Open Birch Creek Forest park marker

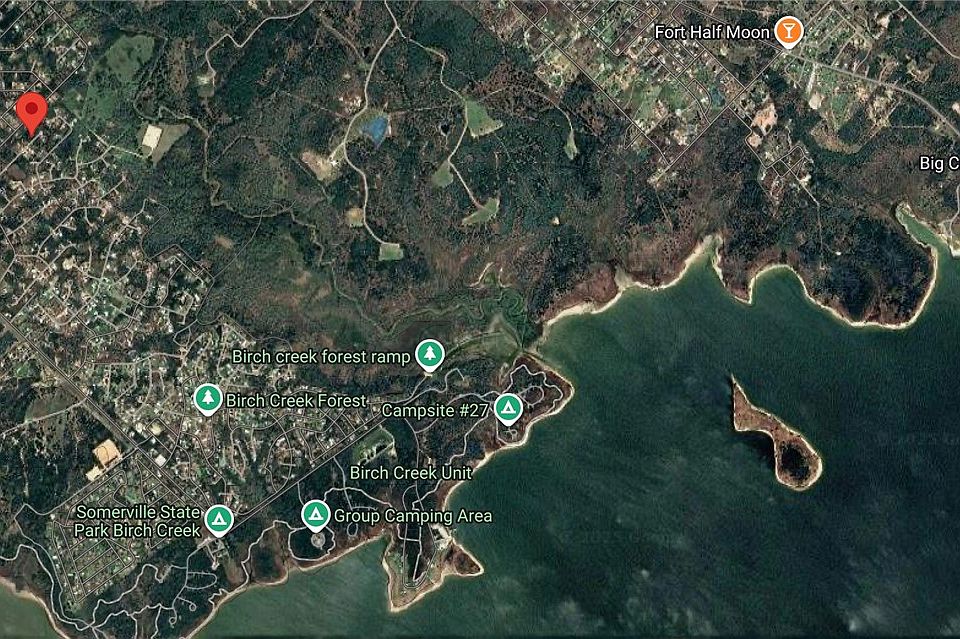tap(207, 399)
